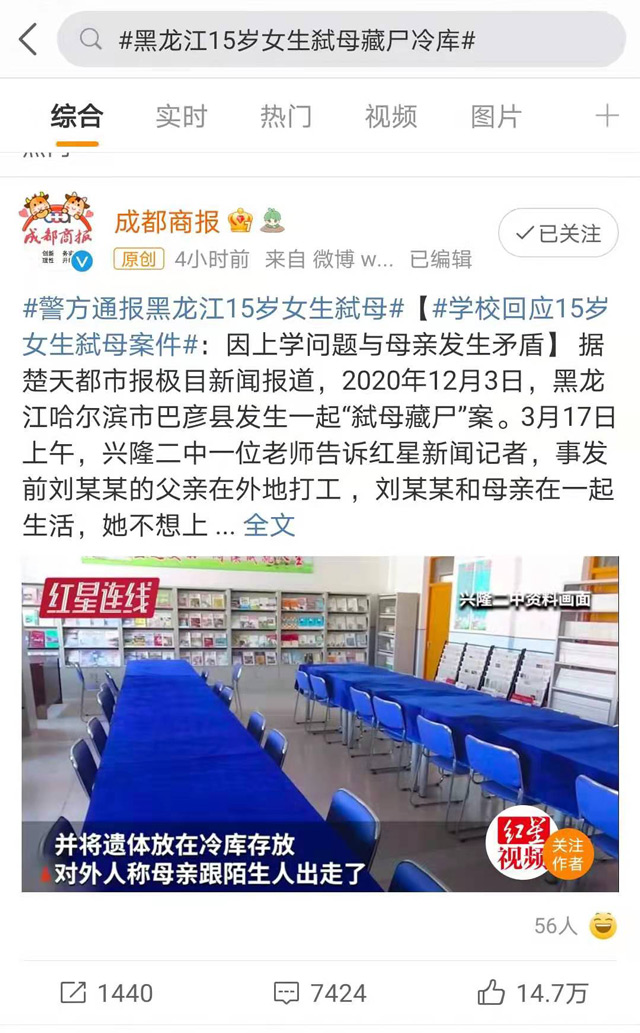Switch to the 实时 tab
This screenshot has width=640, height=1033.
[181, 116]
